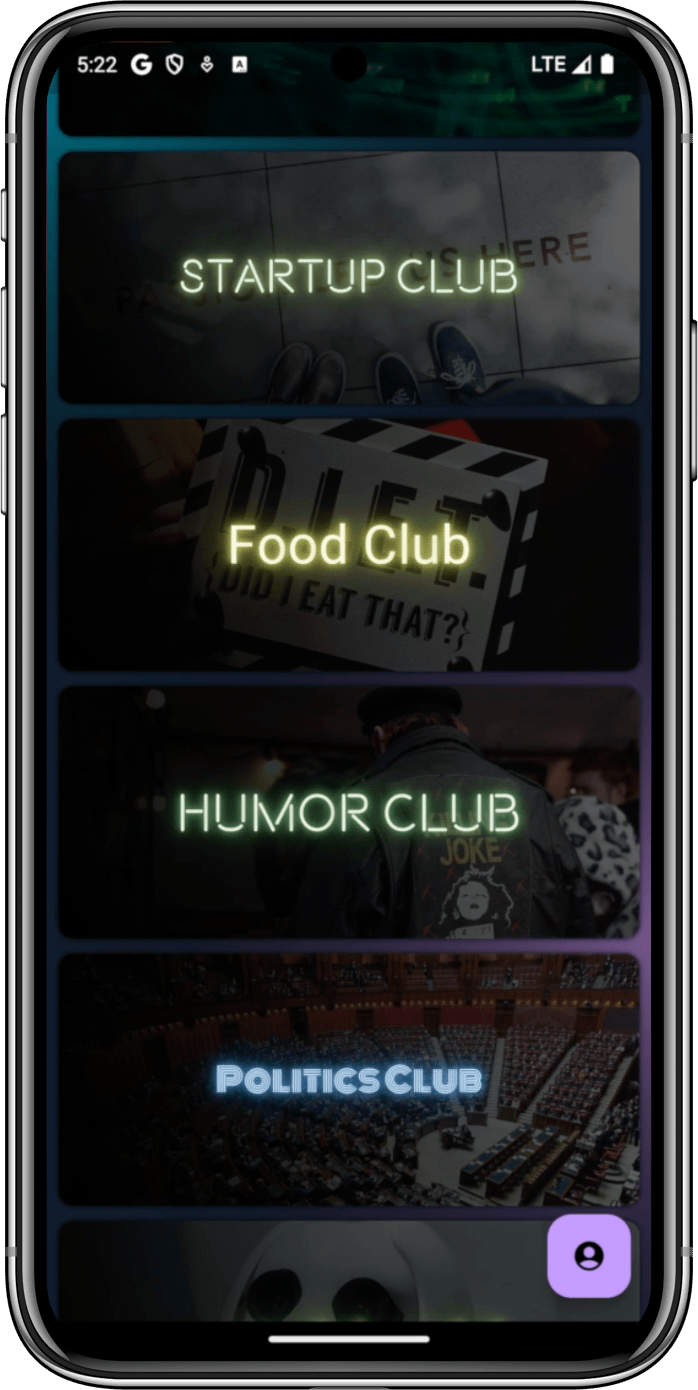Enter the Politics Club card
The height and width of the screenshot is (1390, 698).
click(x=348, y=1079)
